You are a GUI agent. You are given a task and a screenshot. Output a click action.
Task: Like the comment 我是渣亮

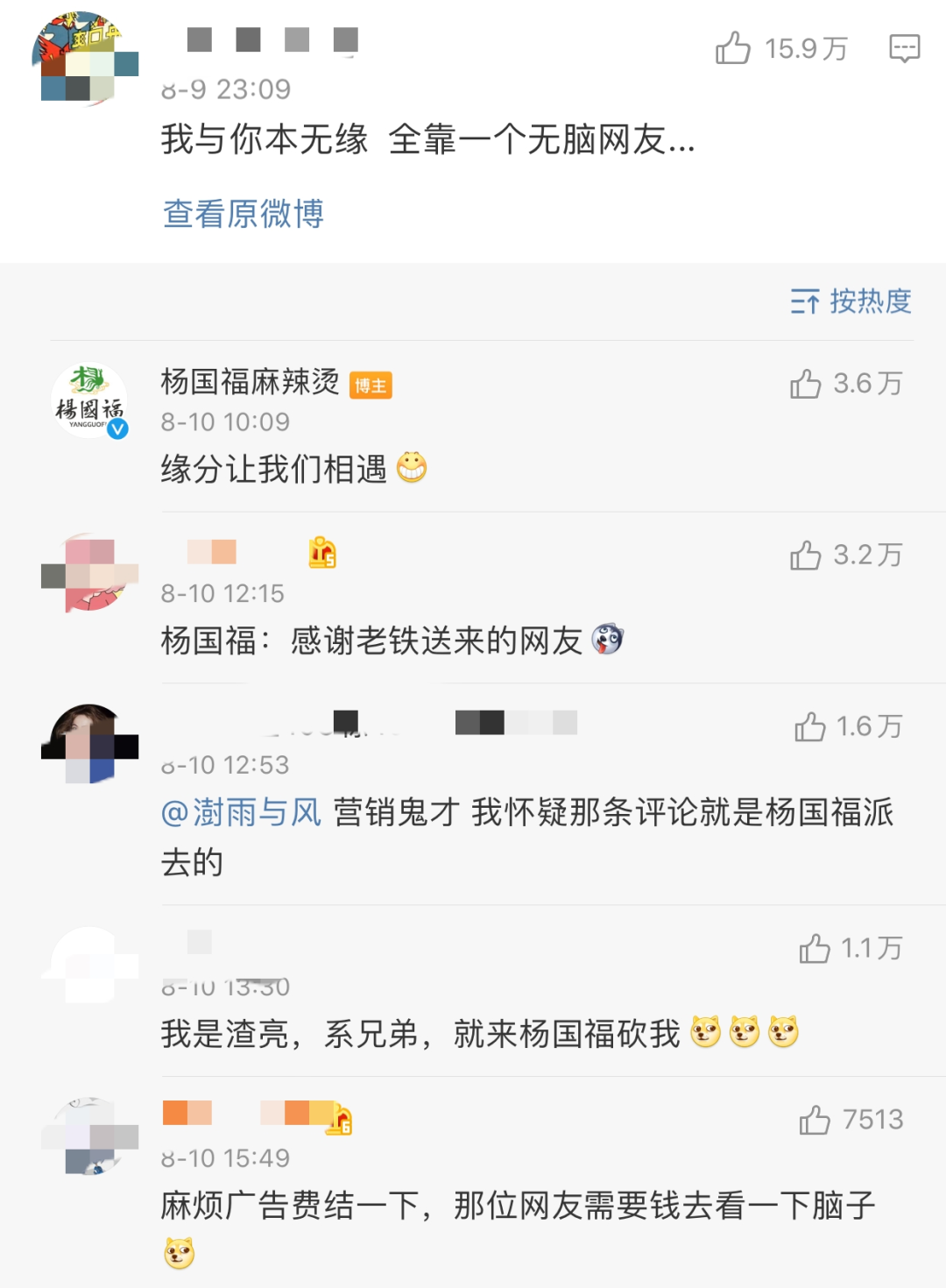(x=815, y=948)
